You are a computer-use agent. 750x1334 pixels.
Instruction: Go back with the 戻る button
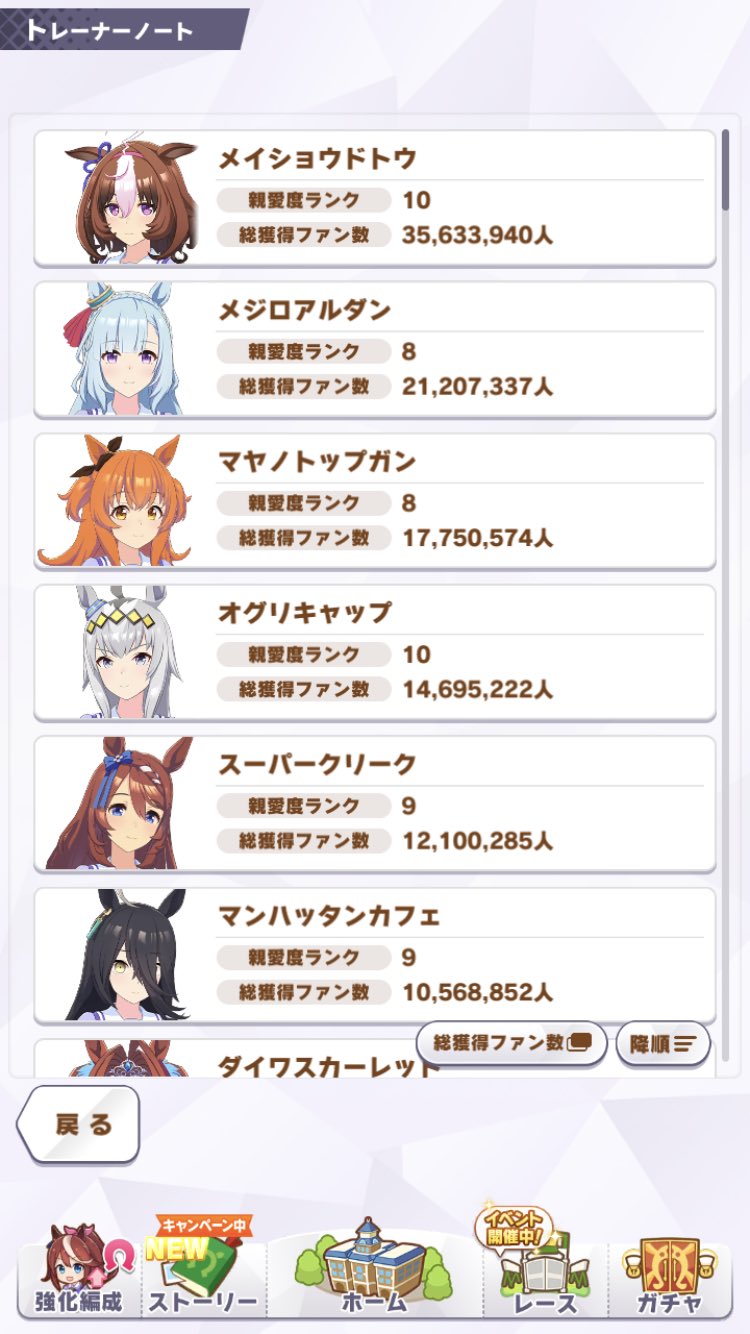(x=79, y=1125)
